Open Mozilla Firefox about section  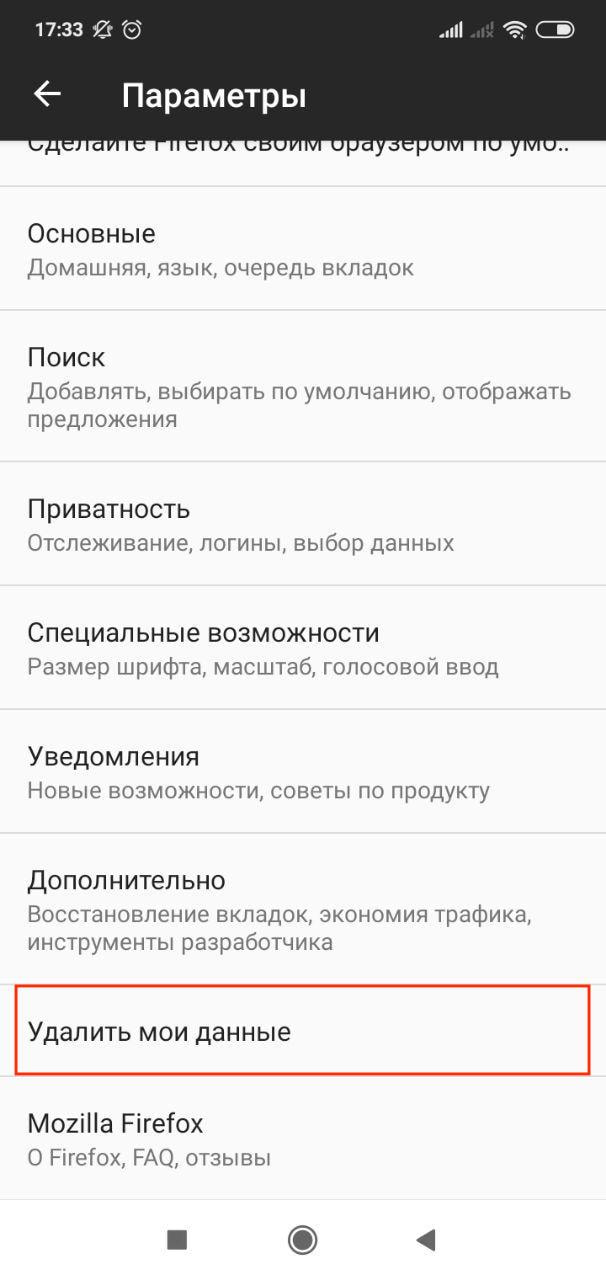[x=303, y=1138]
